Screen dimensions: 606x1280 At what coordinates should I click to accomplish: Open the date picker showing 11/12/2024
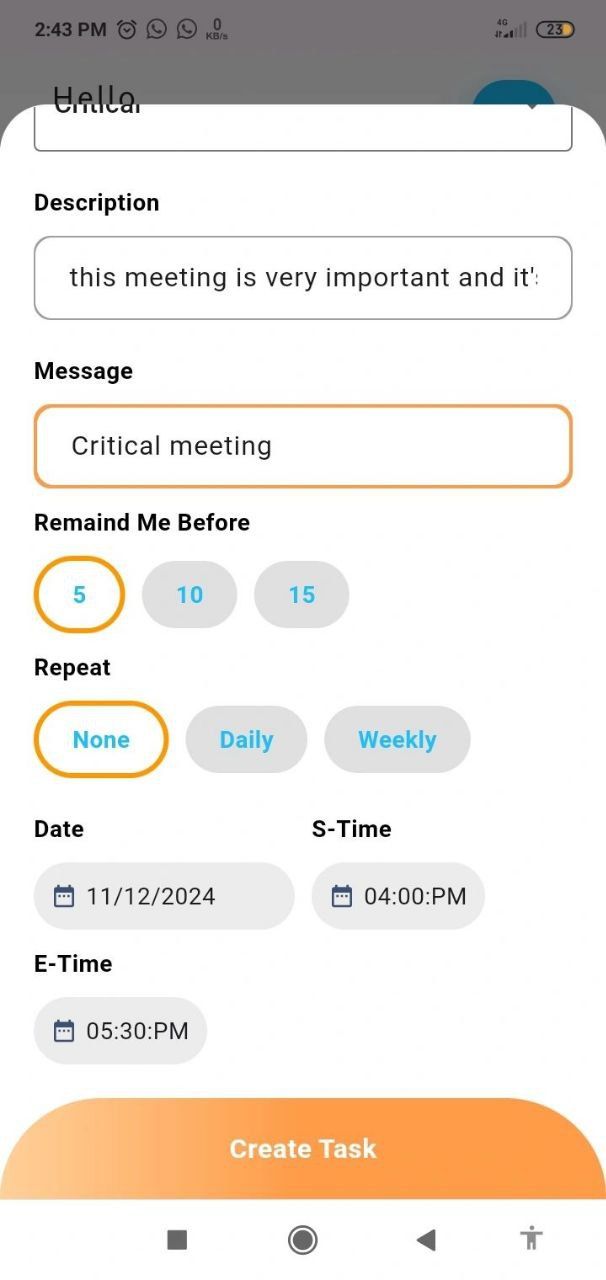coord(164,896)
